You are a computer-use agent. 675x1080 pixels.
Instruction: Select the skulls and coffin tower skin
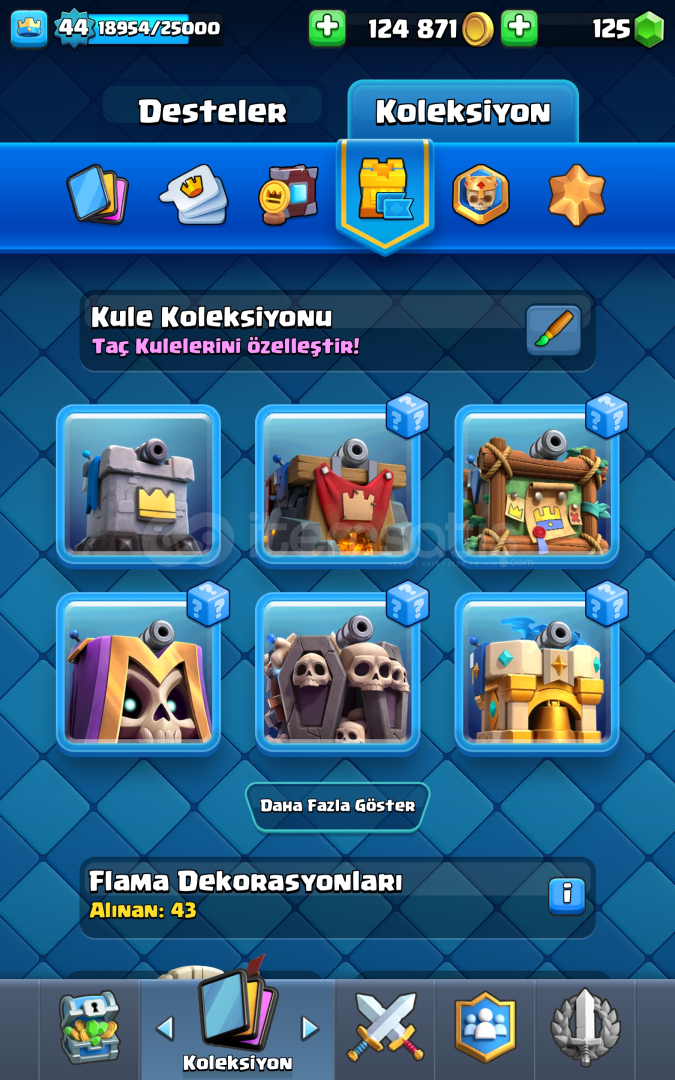337,672
